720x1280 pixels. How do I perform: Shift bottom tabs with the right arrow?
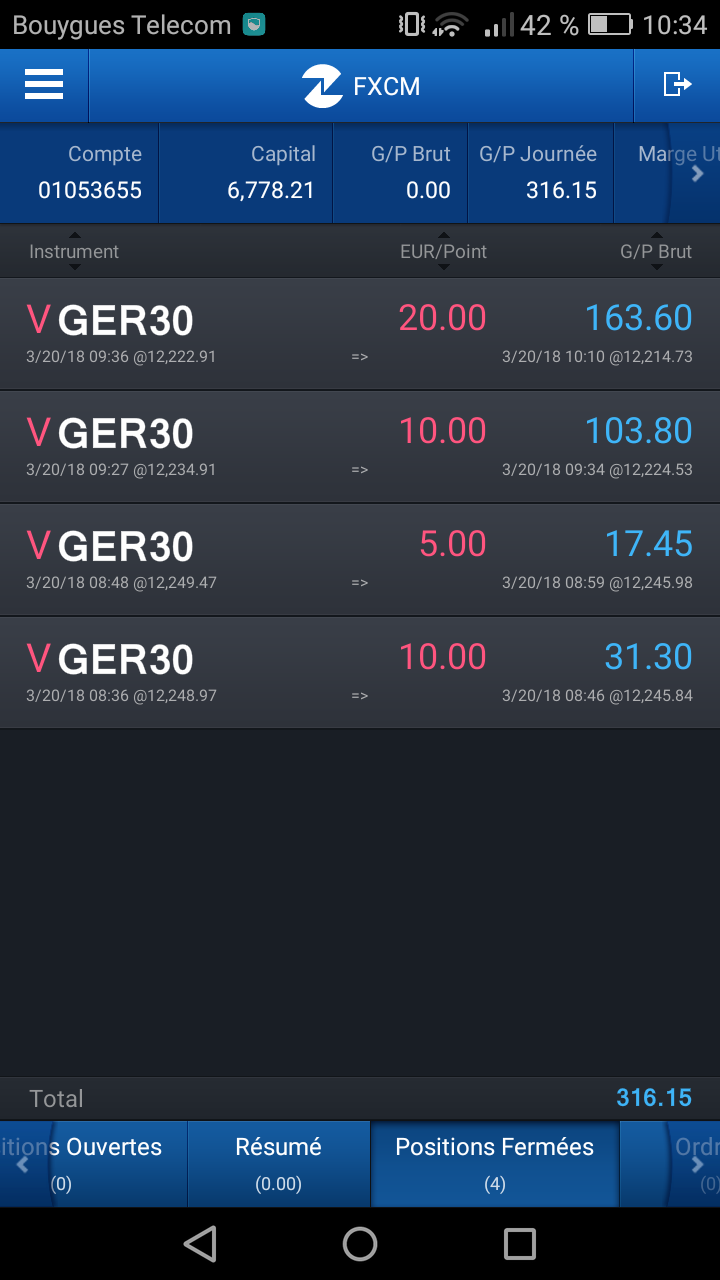(x=698, y=1164)
